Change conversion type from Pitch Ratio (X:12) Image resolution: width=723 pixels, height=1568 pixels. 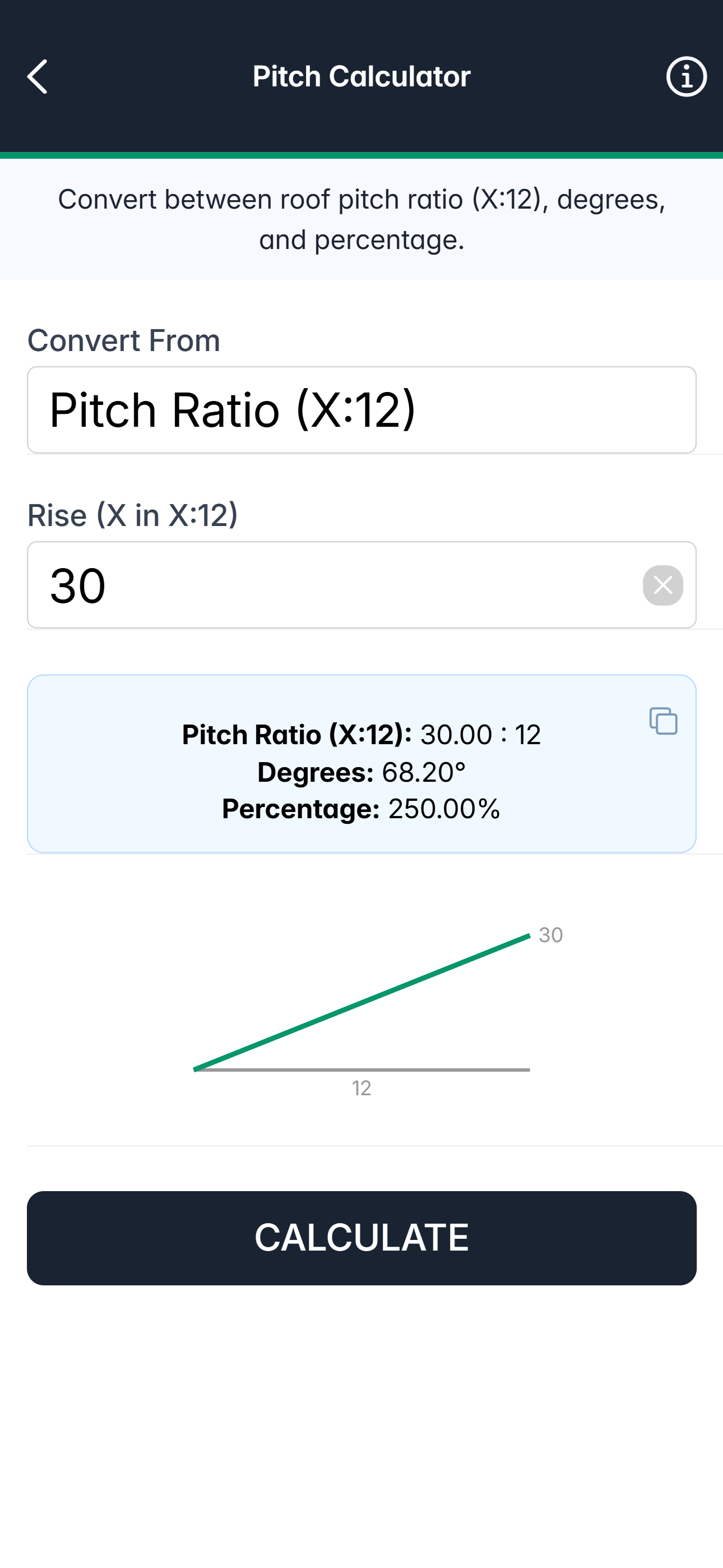tap(361, 408)
